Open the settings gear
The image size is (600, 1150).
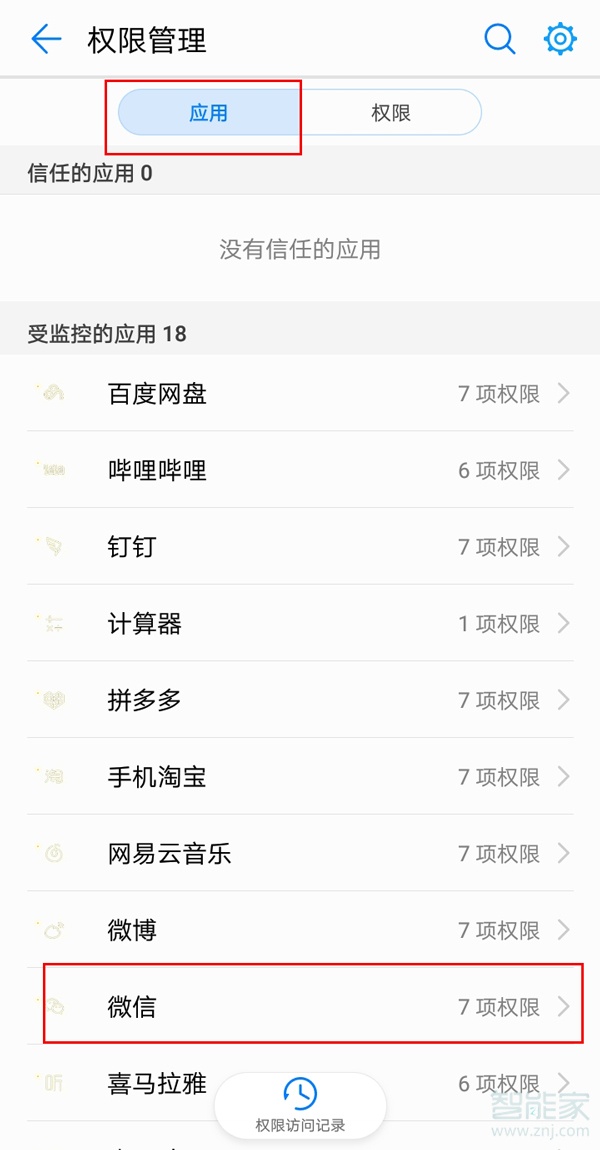[x=560, y=40]
